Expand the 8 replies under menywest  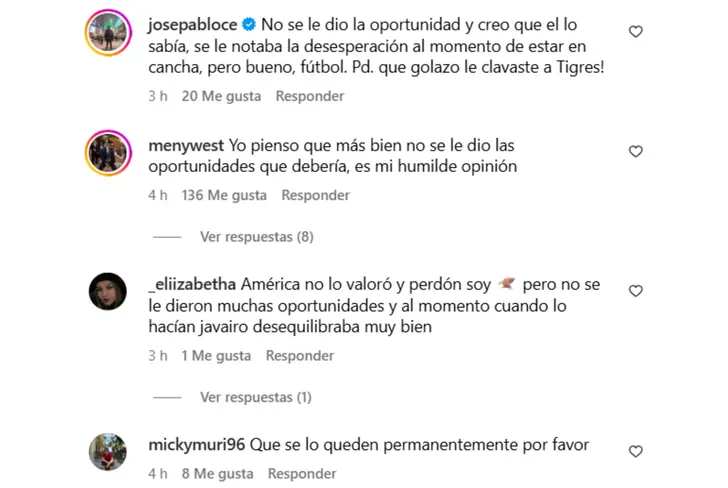click(257, 237)
